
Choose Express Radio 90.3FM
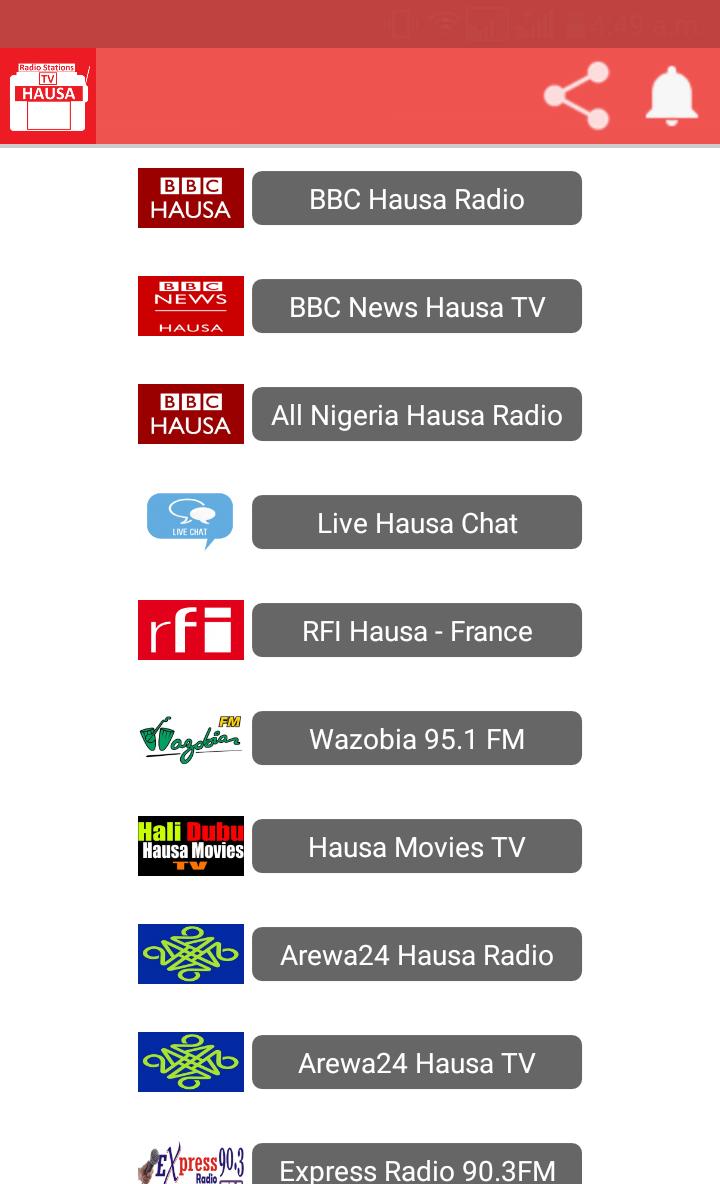pos(416,1166)
